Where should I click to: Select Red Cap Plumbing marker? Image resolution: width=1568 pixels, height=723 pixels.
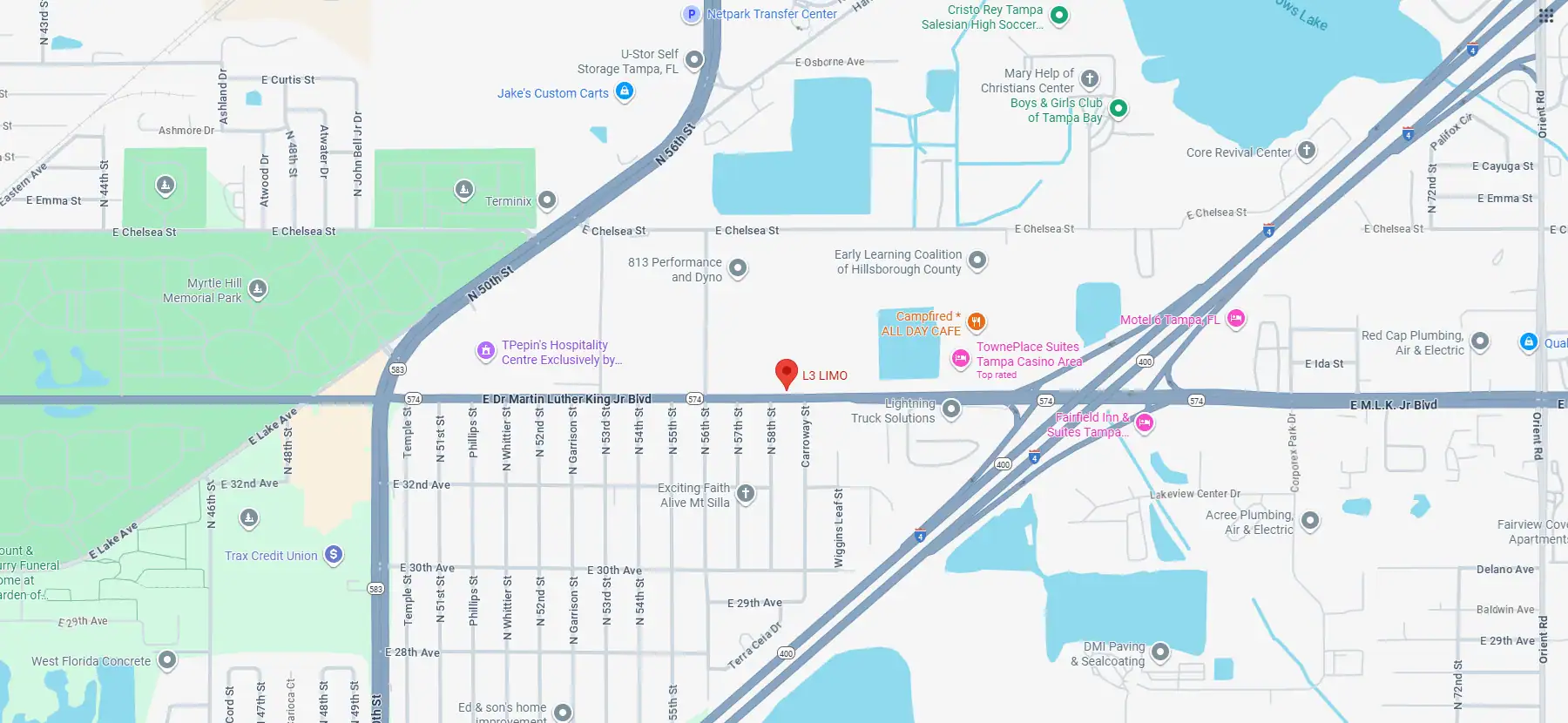[x=1480, y=341]
